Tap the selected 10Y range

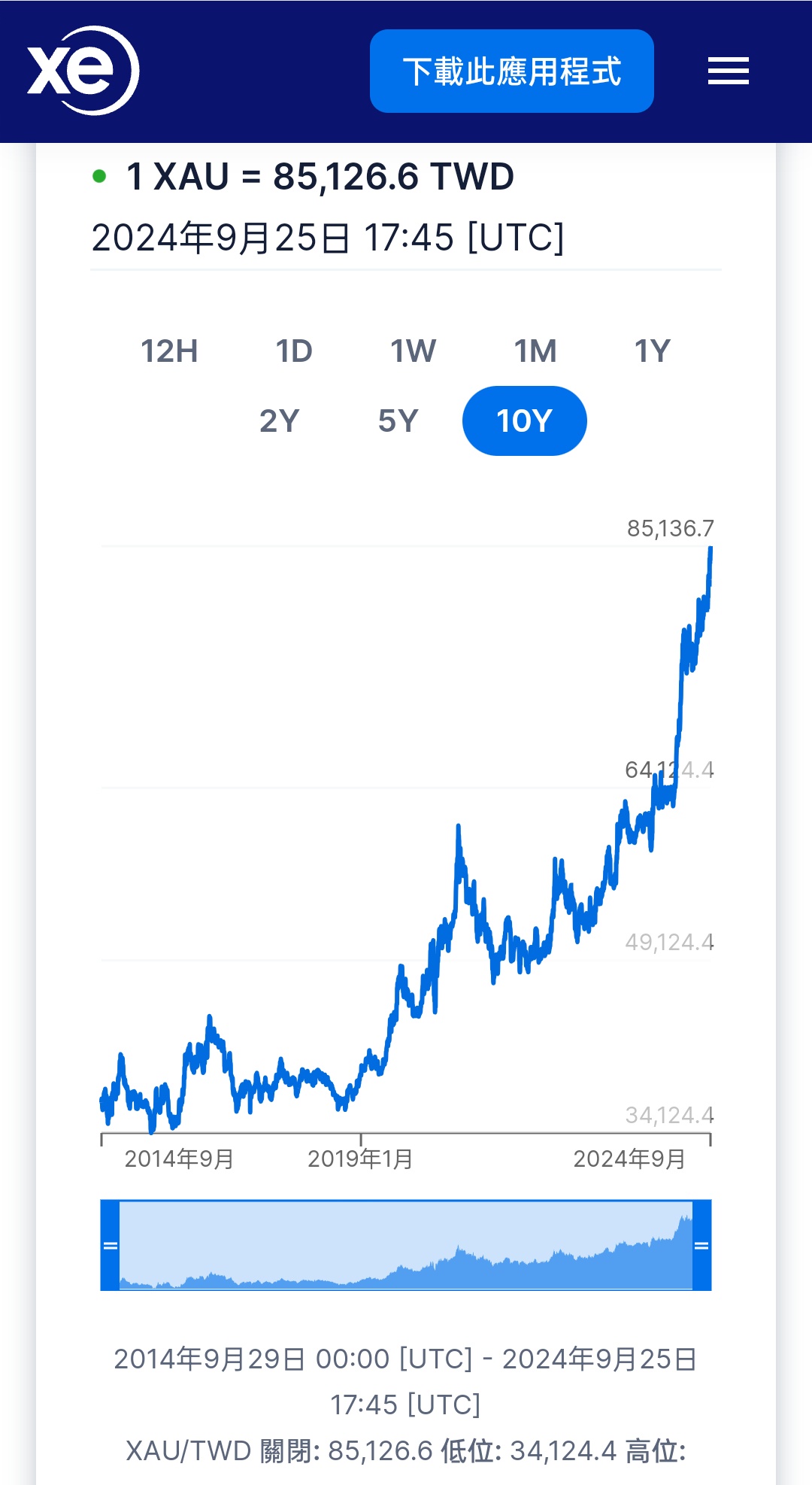tap(525, 421)
